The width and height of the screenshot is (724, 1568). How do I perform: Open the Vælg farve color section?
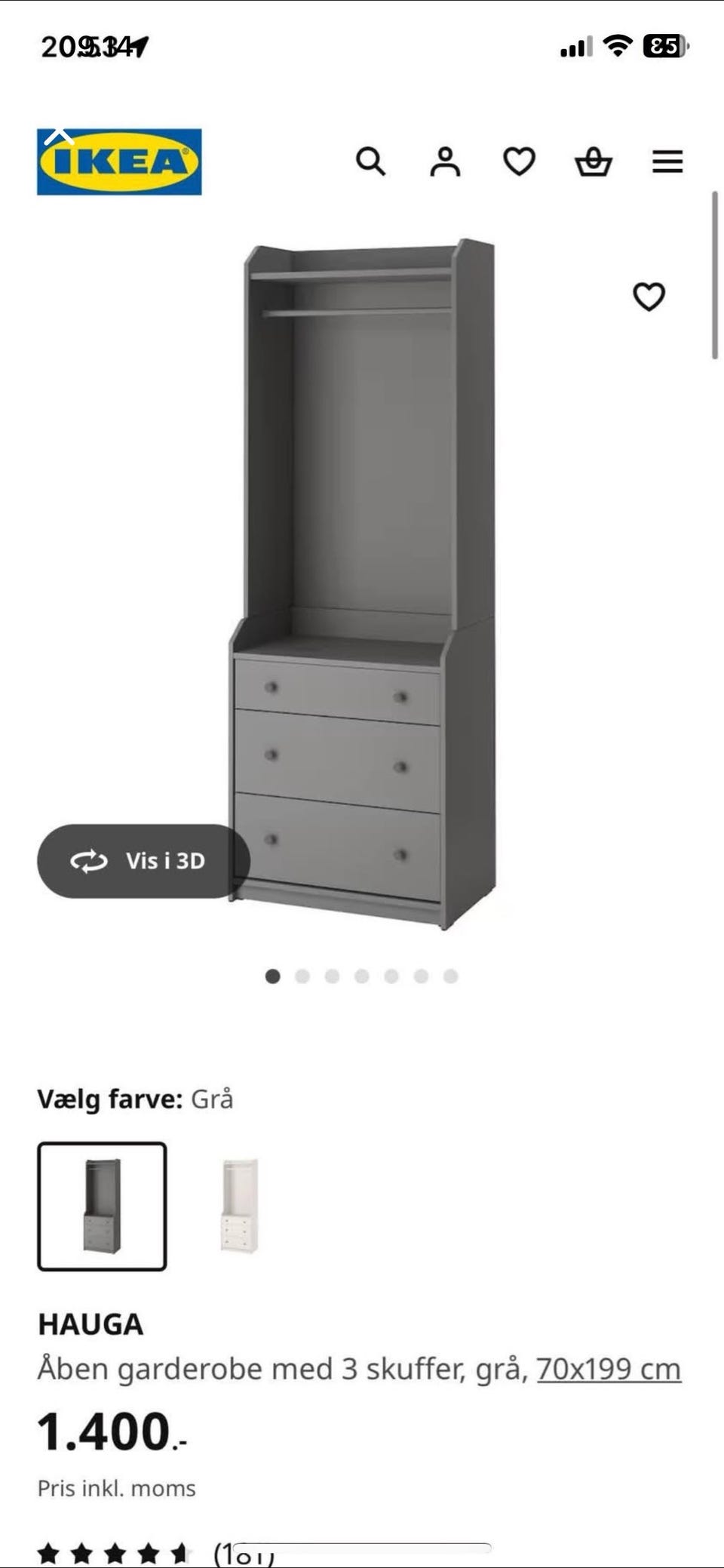(x=136, y=1098)
